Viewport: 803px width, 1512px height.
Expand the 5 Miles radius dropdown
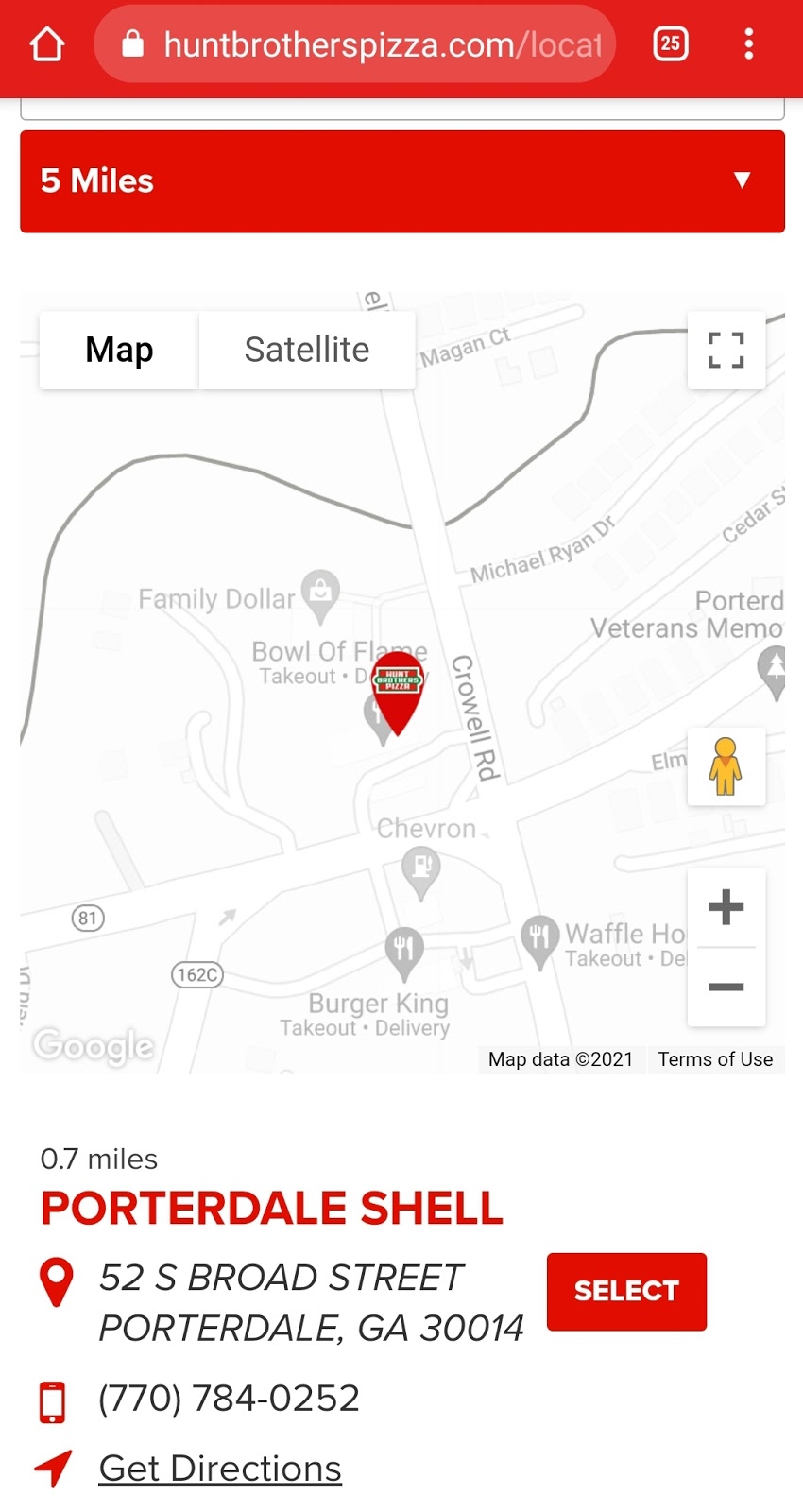tap(402, 181)
